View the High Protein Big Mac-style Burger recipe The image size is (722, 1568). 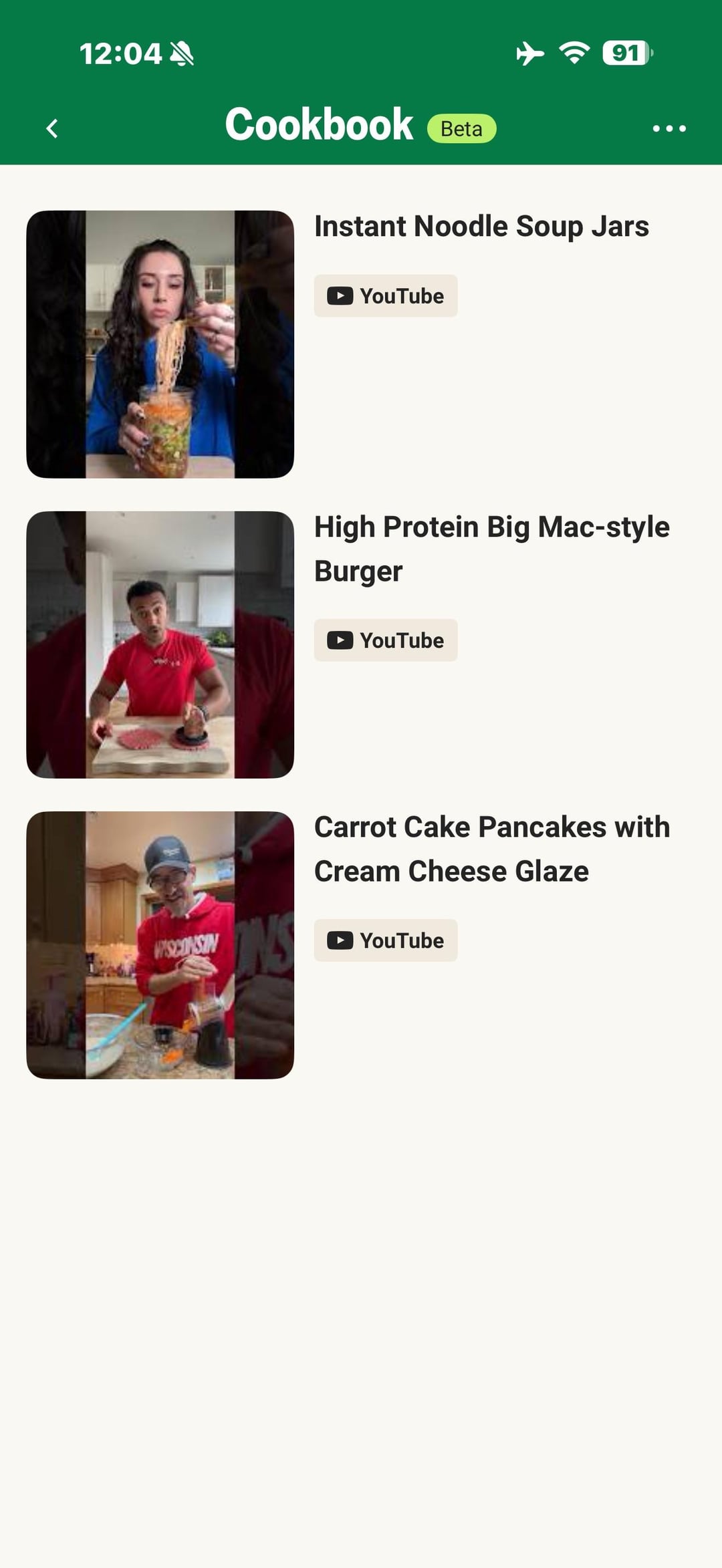491,549
